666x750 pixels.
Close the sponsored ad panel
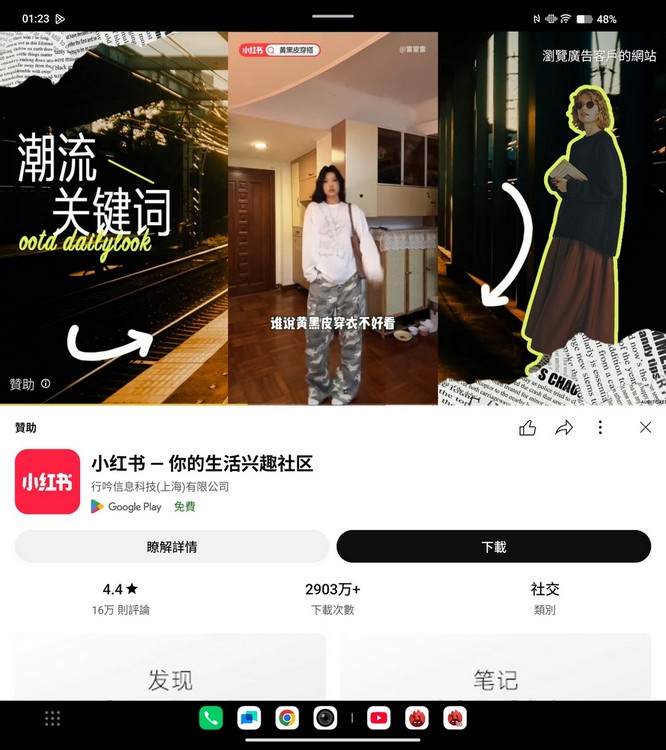coord(645,428)
